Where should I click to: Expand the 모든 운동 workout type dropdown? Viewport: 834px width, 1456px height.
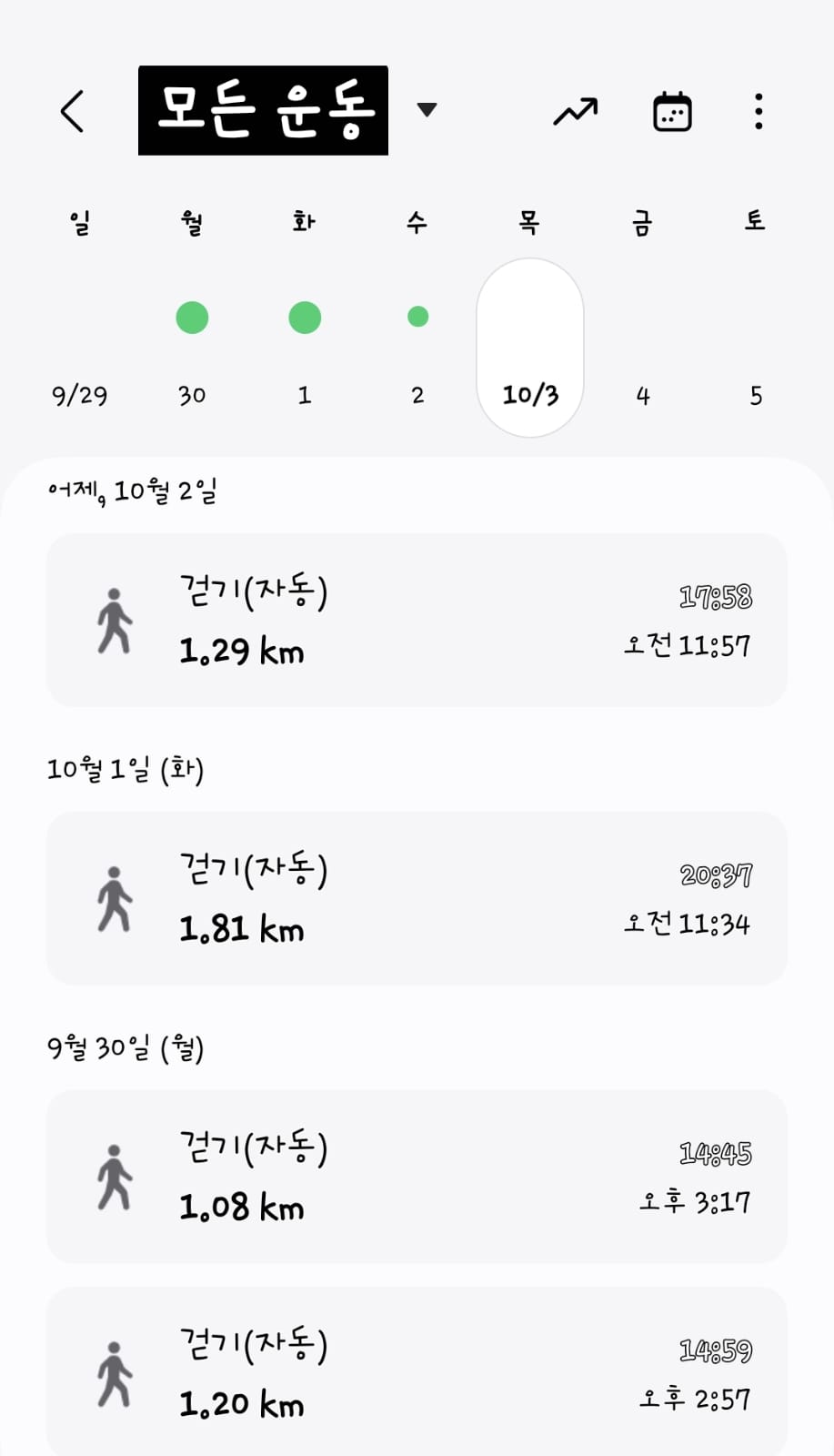pyautogui.click(x=426, y=110)
